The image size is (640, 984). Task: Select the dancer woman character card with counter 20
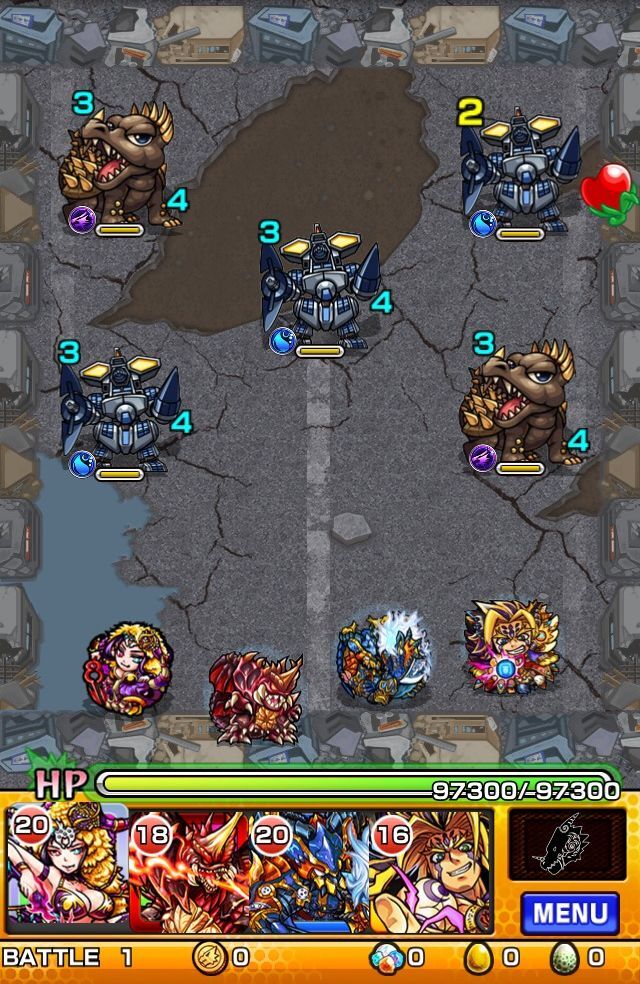click(68, 866)
